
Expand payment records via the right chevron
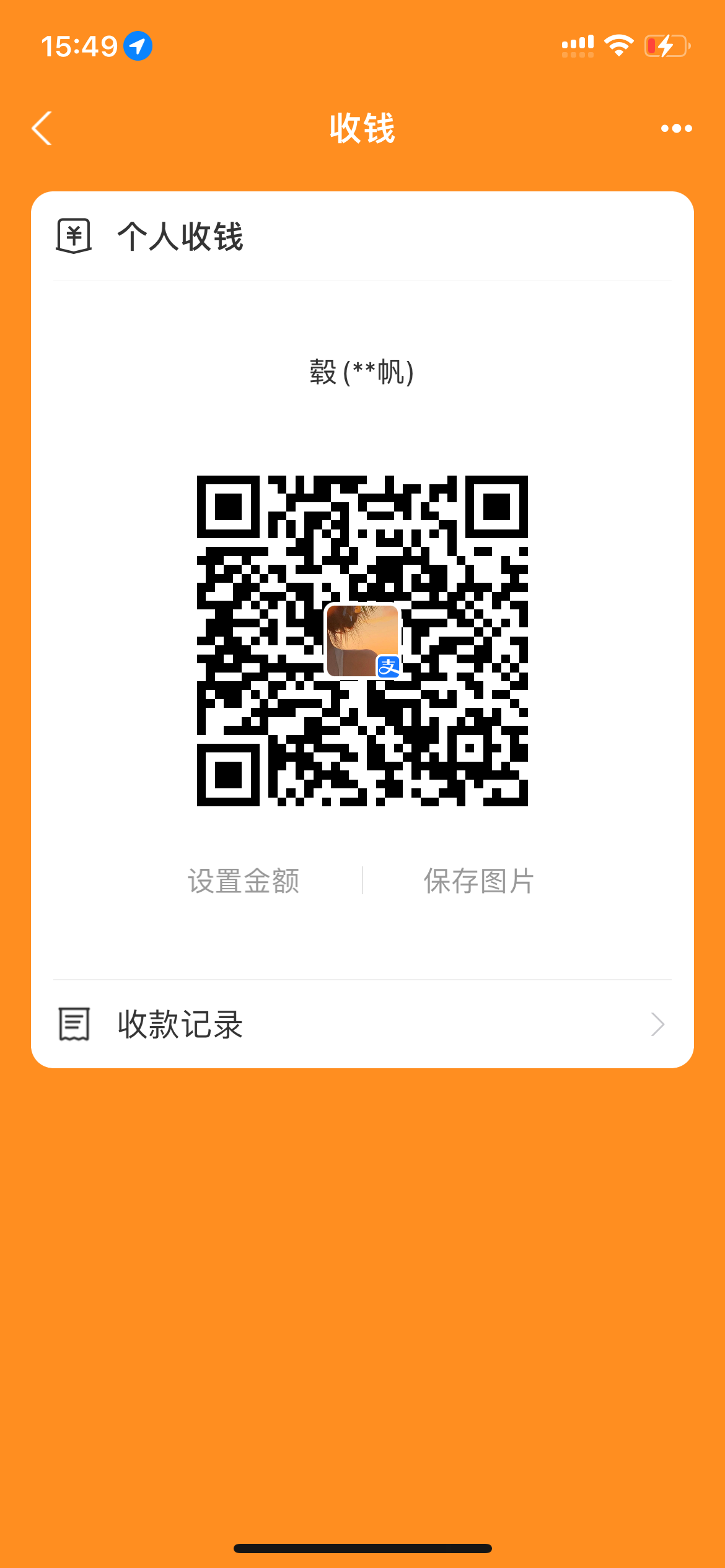[x=659, y=1025]
